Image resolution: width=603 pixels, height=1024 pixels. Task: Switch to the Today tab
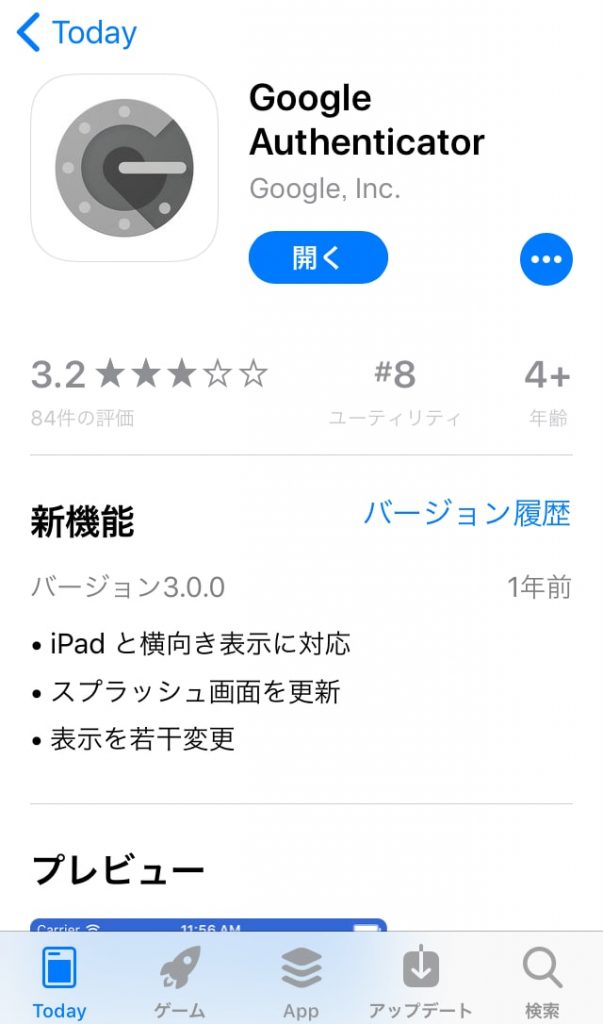click(x=59, y=980)
